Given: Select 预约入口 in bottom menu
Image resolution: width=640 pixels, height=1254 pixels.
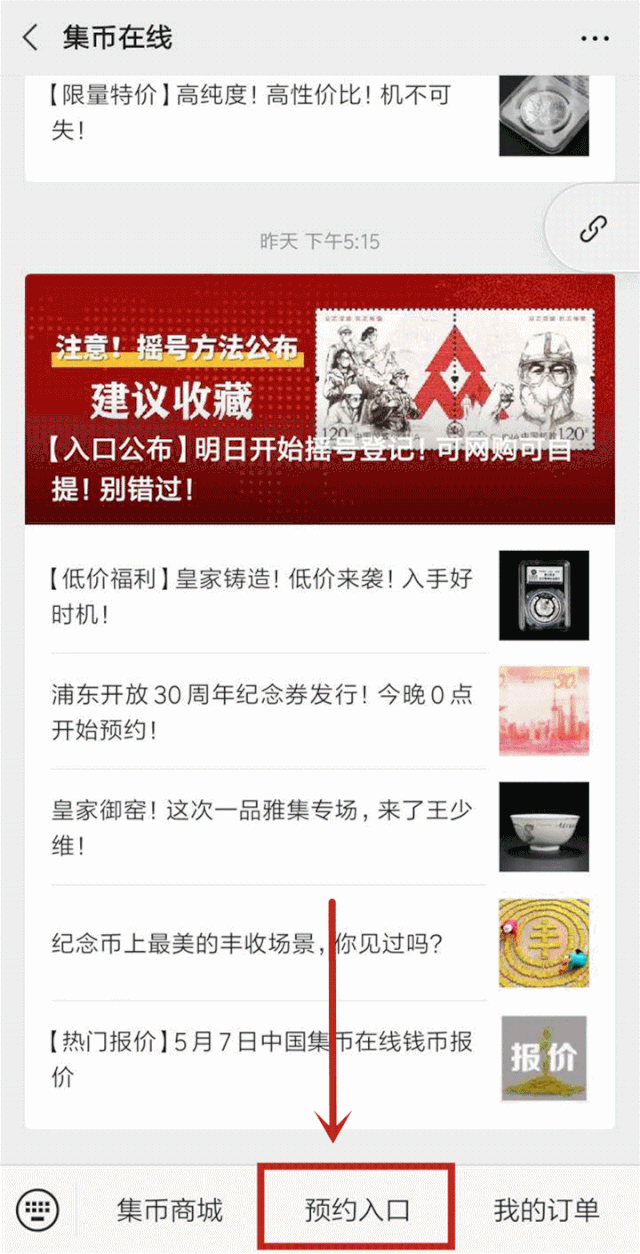Looking at the screenshot, I should pos(357,1210).
